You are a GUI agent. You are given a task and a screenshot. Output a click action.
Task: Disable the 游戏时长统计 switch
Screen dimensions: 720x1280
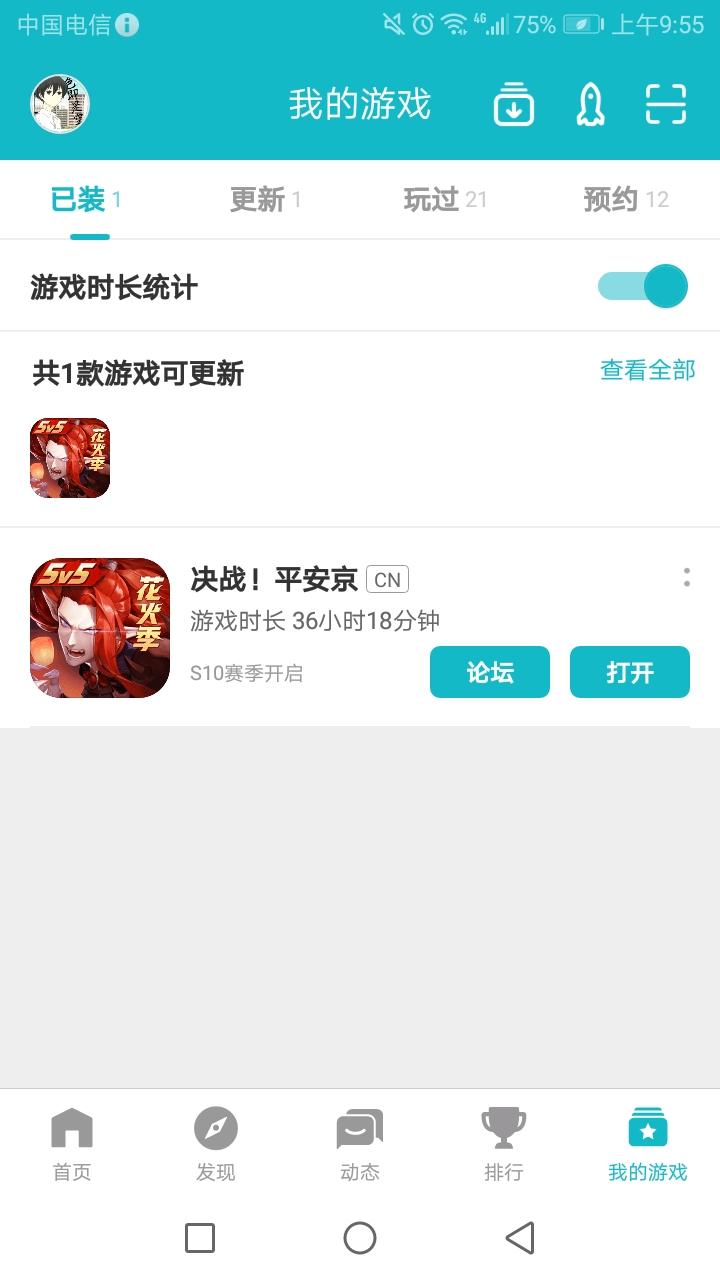coord(643,286)
